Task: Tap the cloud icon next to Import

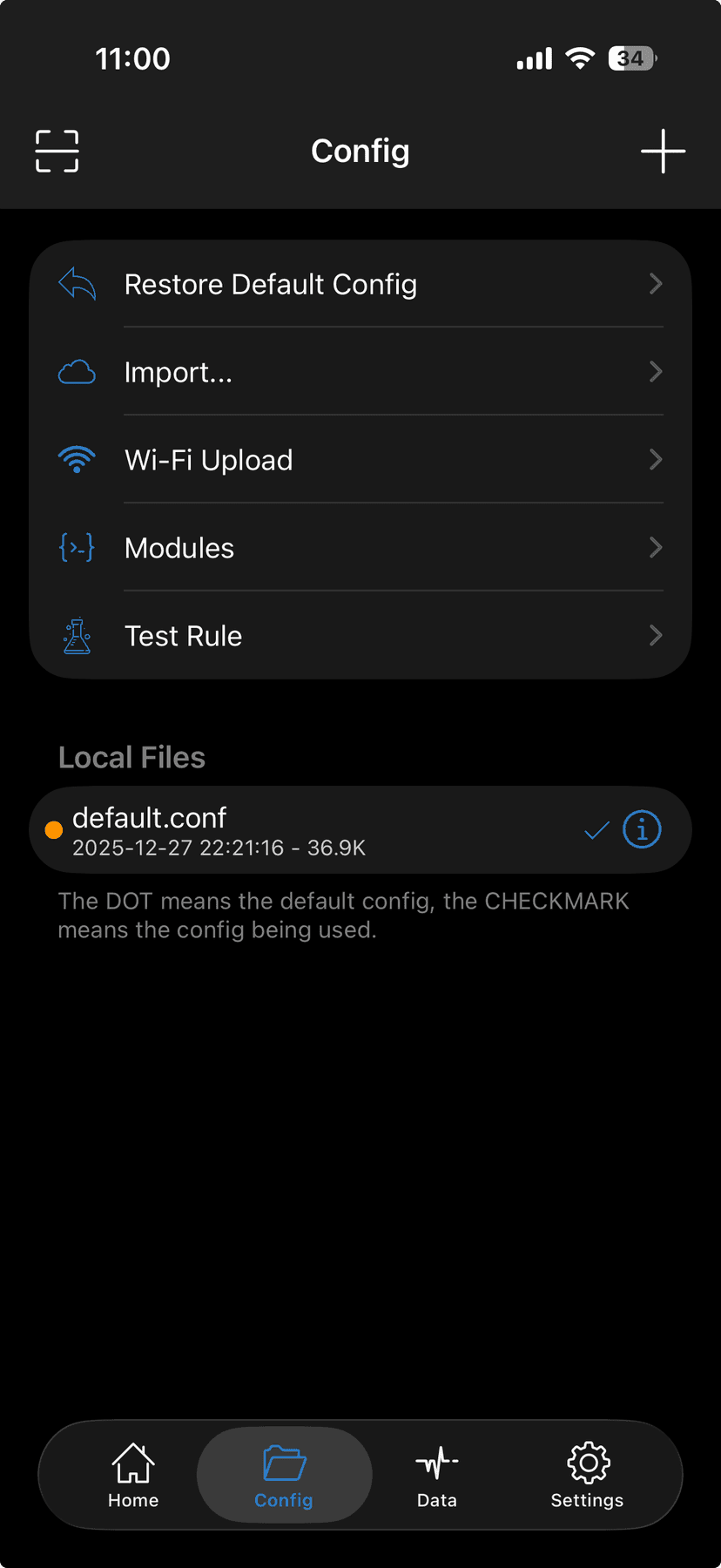Action: click(77, 372)
